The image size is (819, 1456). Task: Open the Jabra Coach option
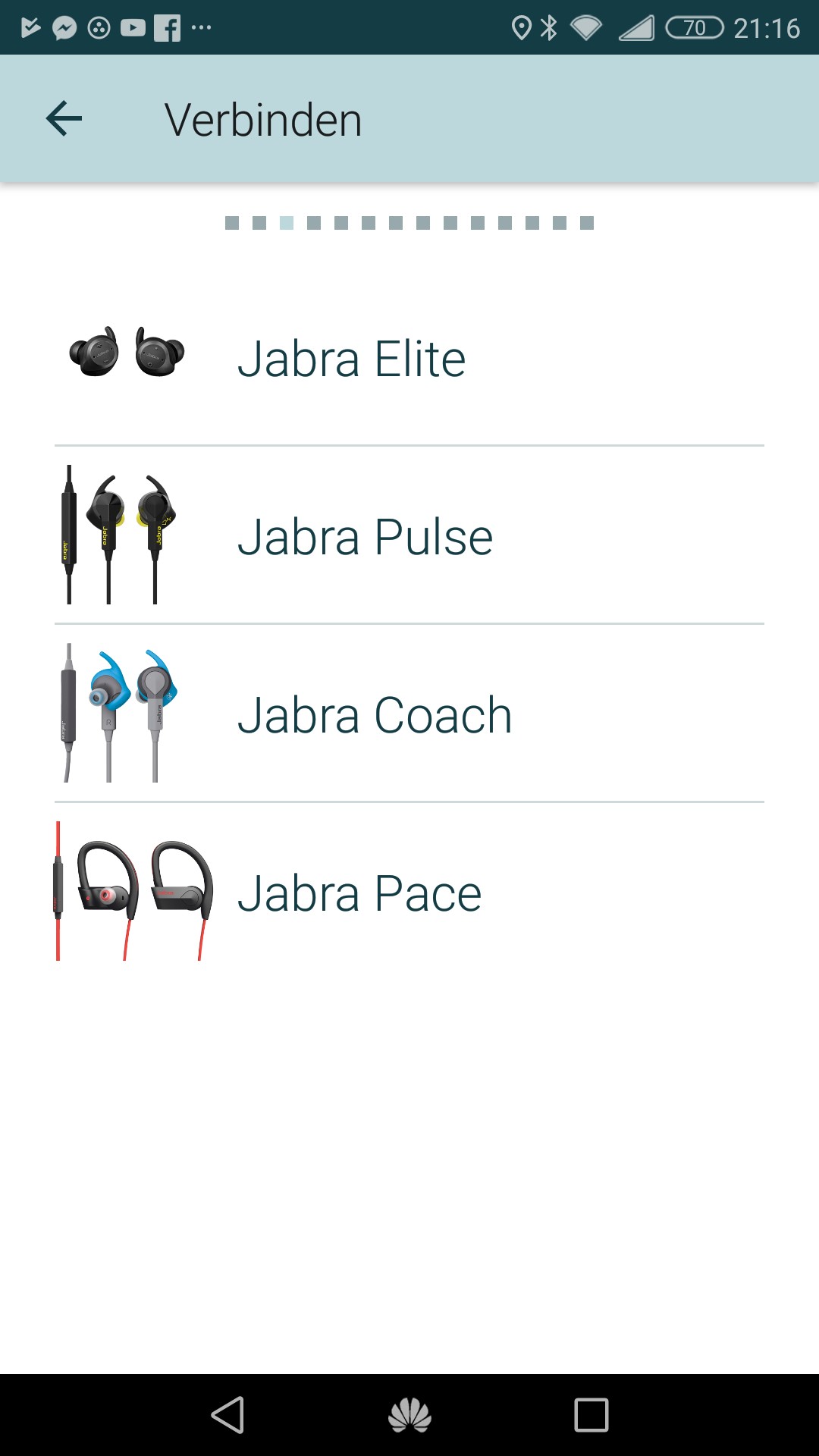pyautogui.click(x=409, y=714)
